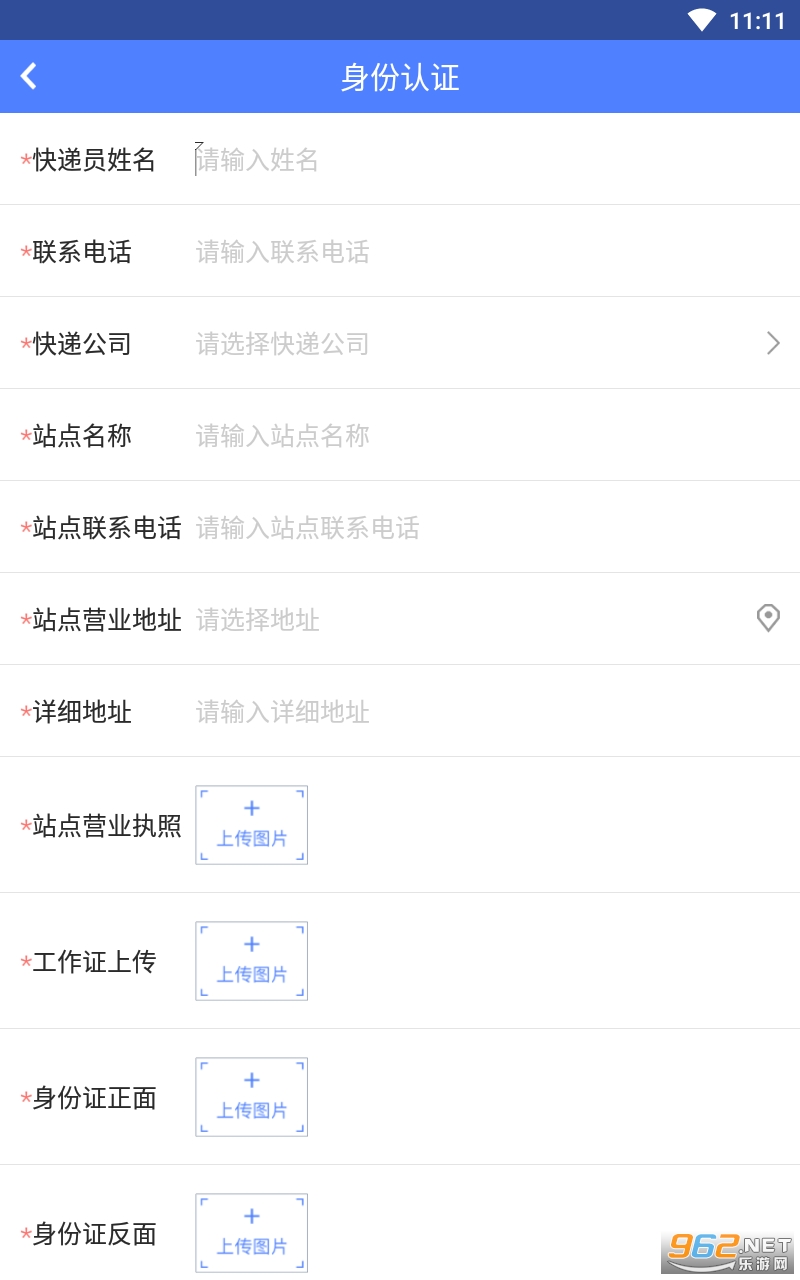Upload a picture for 站点营业执照

[251, 825]
